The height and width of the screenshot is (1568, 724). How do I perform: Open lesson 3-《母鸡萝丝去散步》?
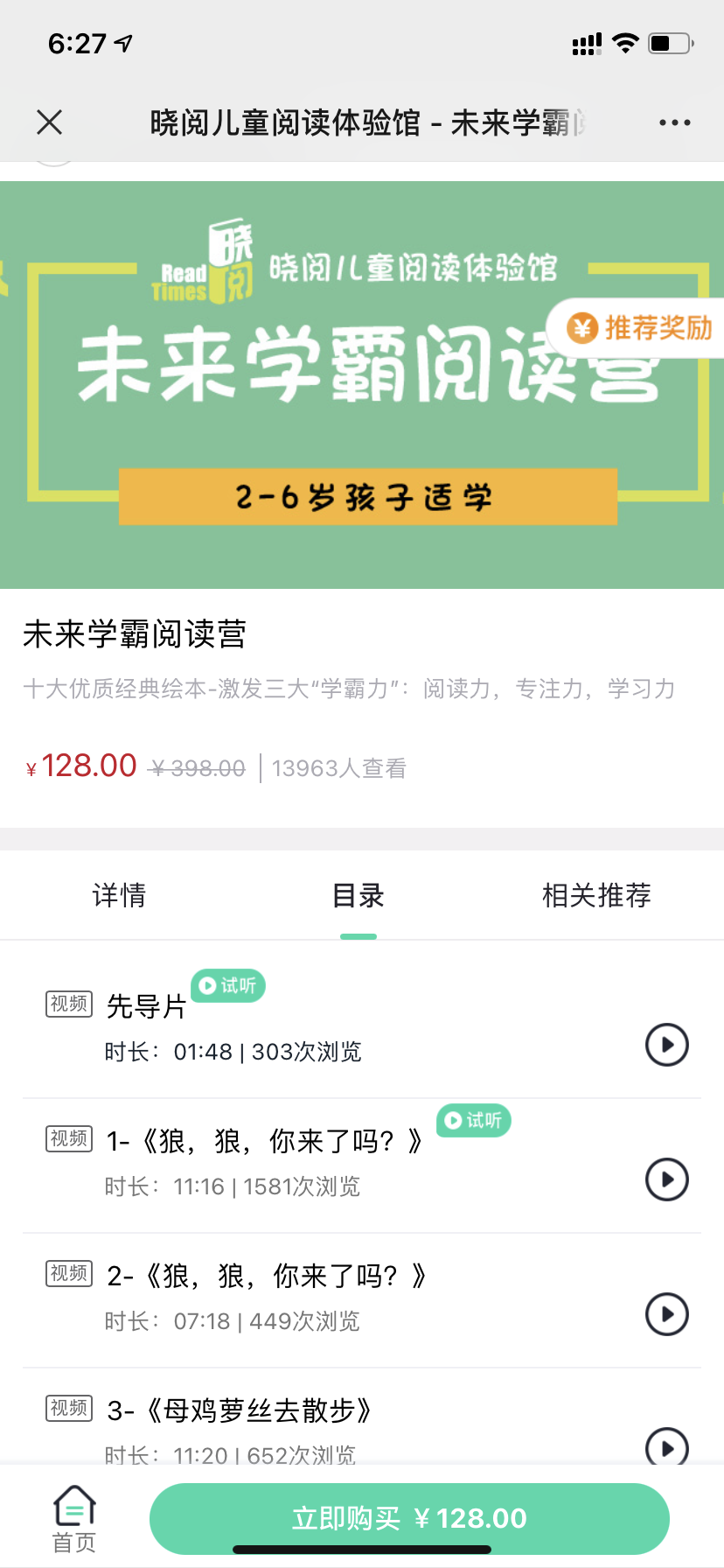240,1410
